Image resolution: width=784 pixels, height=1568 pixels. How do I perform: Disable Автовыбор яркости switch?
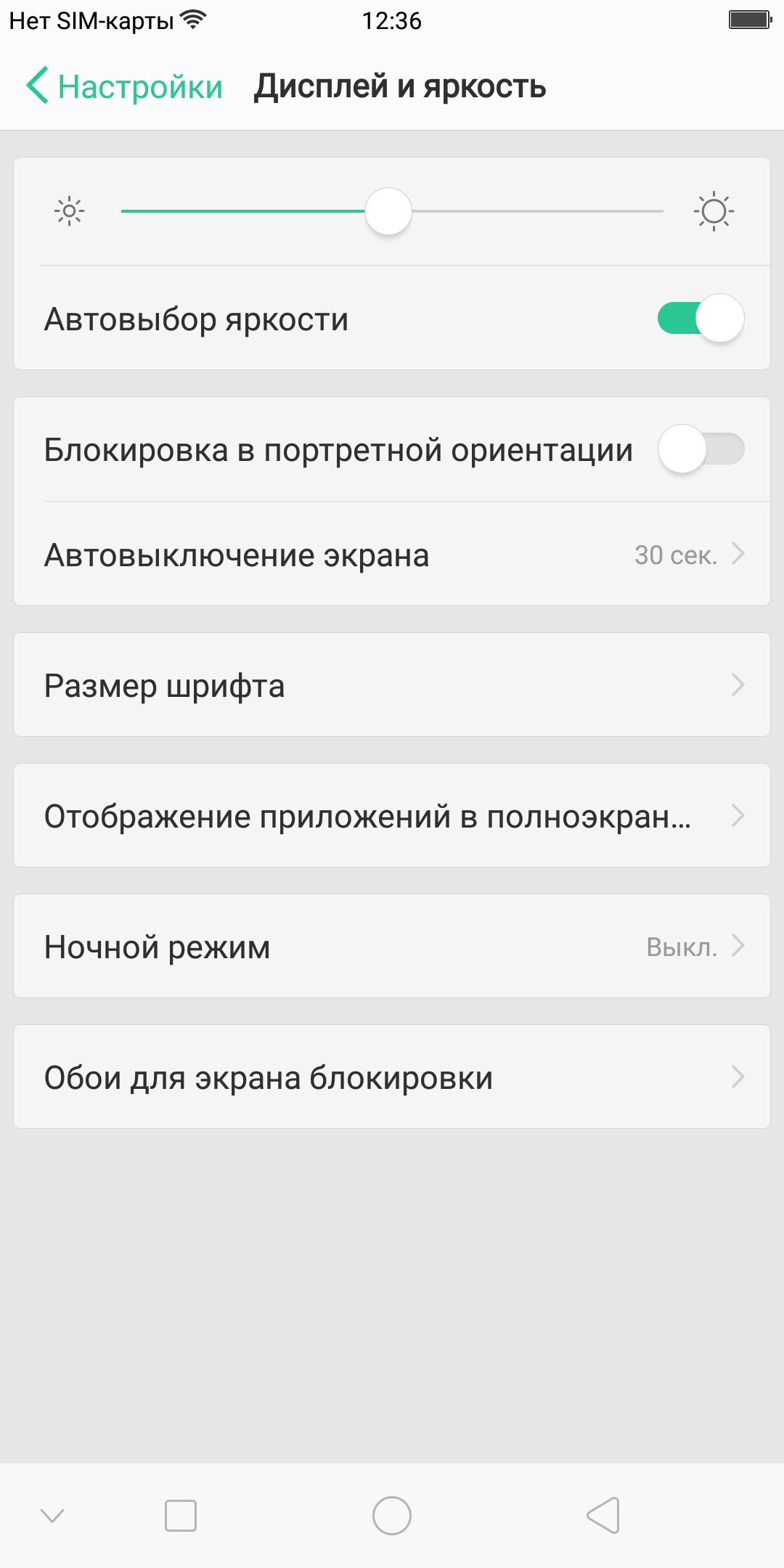point(701,319)
